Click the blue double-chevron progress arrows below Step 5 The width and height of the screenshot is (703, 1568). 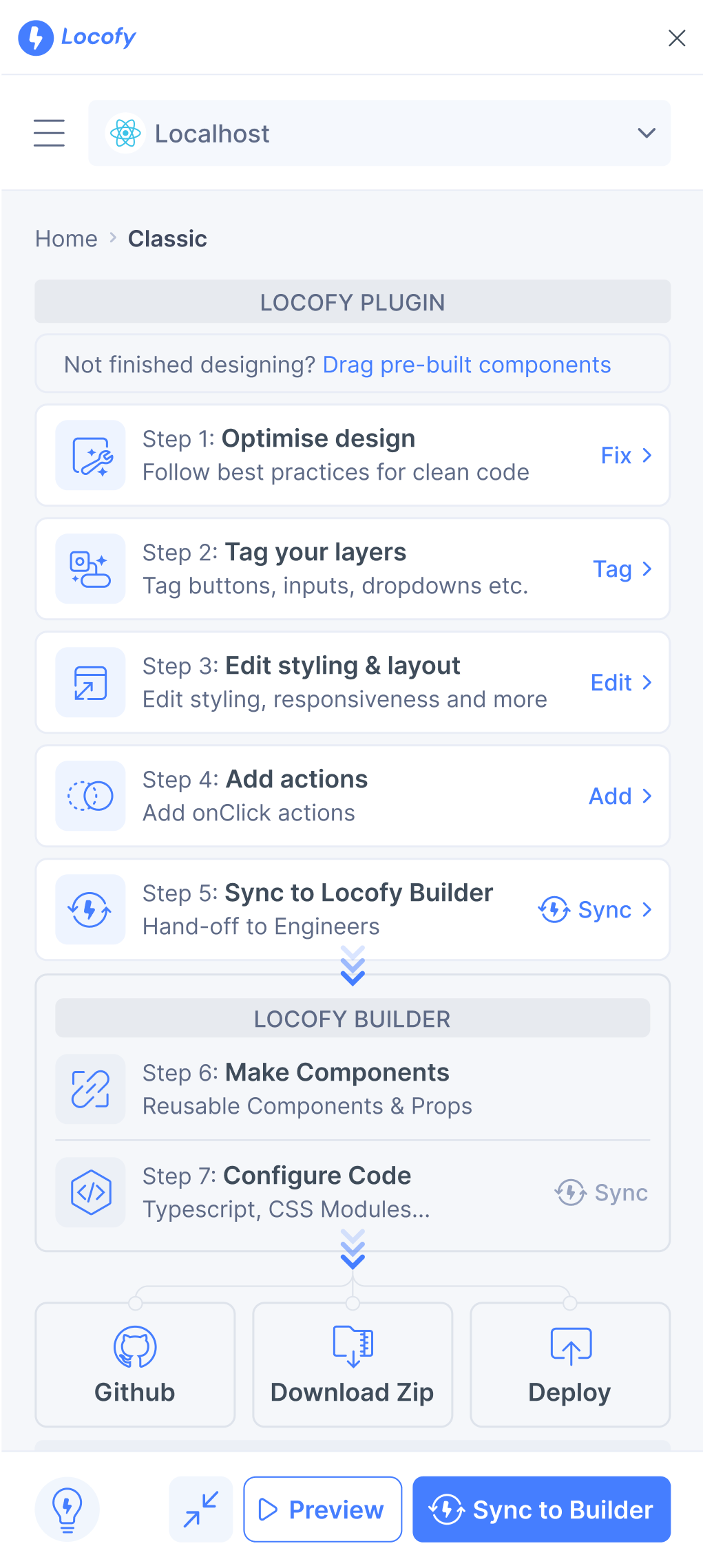[x=353, y=966]
